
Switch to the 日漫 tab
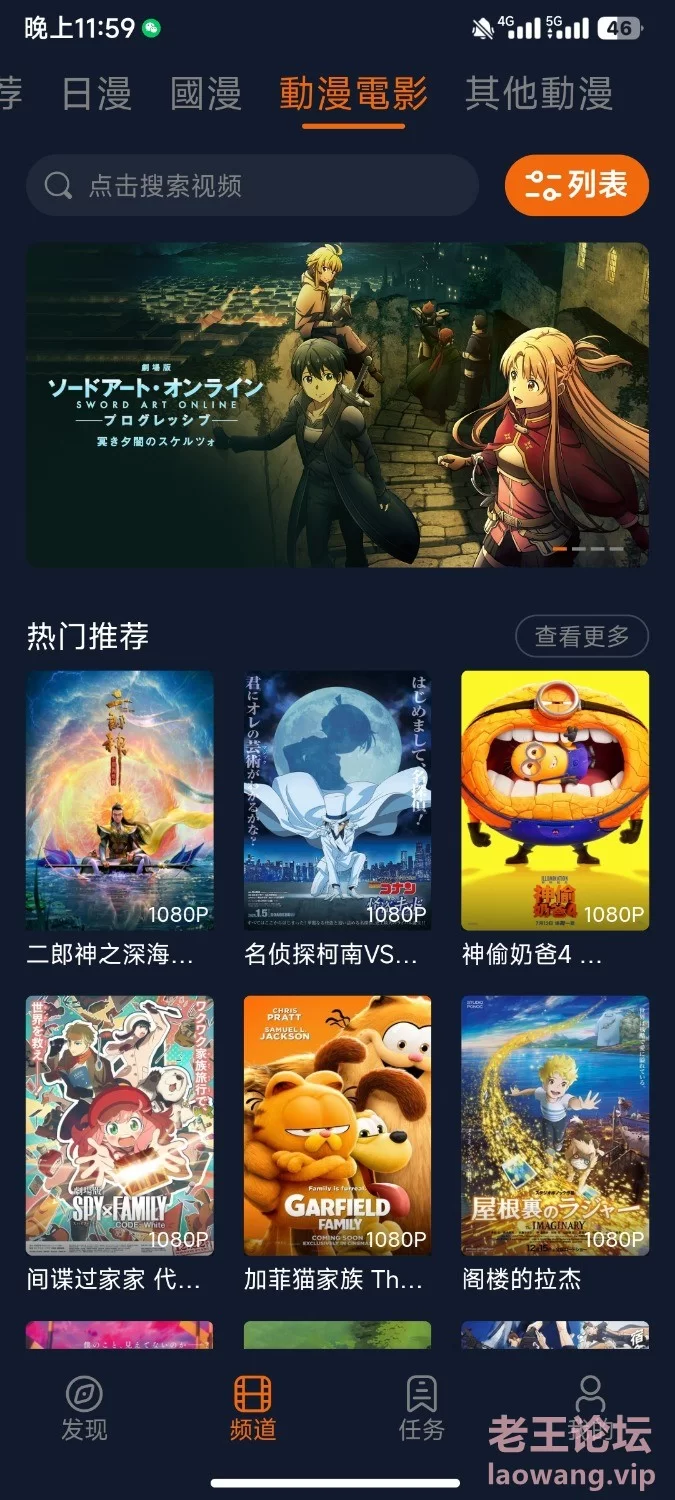pyautogui.click(x=97, y=94)
